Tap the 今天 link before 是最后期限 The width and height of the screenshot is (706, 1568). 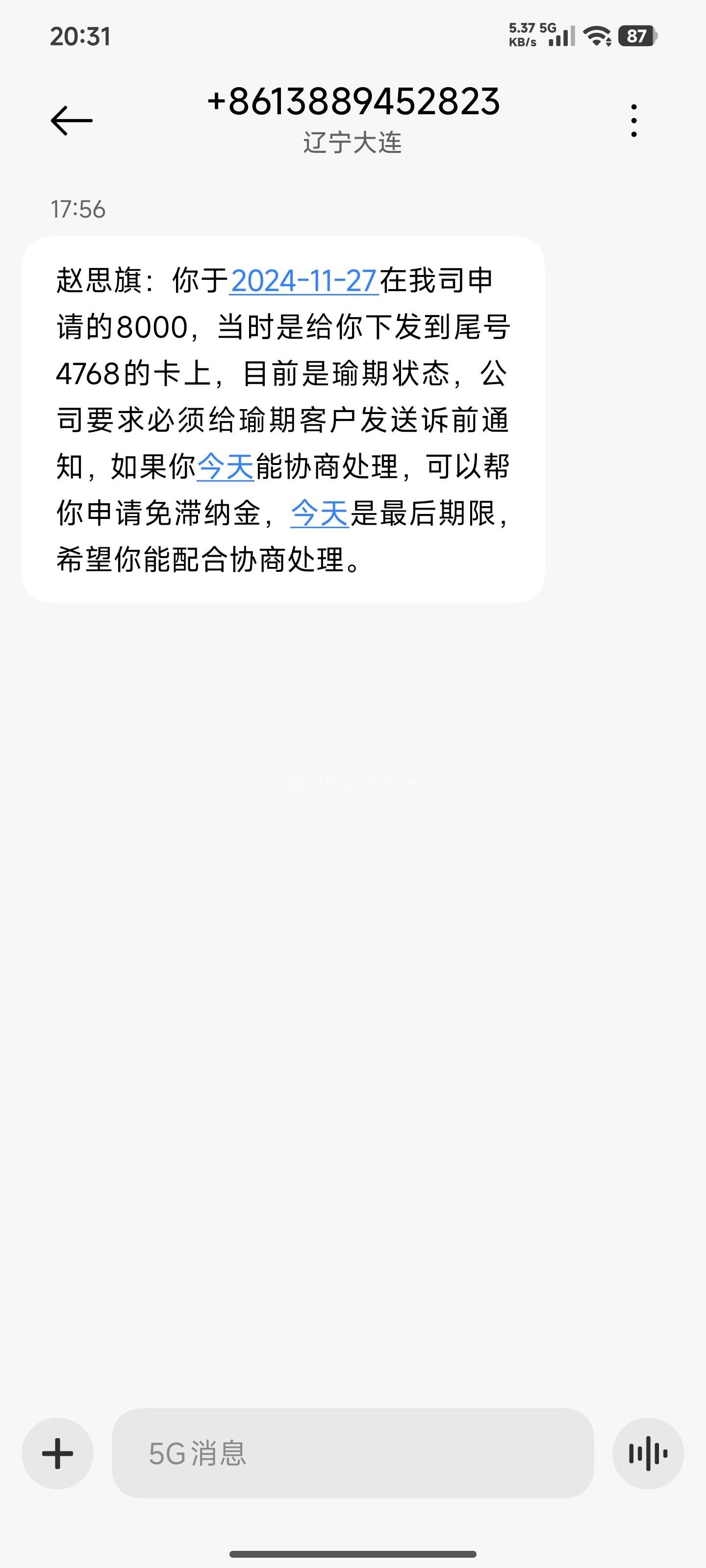[x=319, y=513]
